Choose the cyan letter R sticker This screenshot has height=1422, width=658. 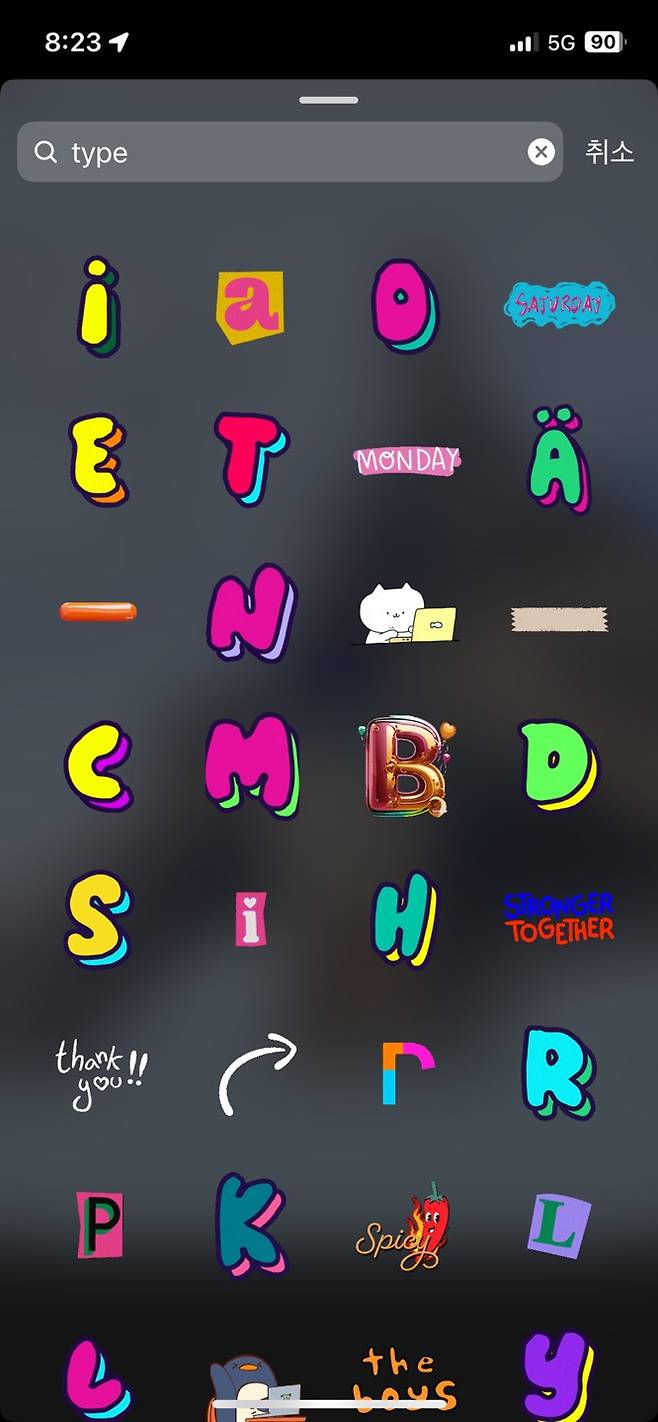pyautogui.click(x=558, y=1073)
